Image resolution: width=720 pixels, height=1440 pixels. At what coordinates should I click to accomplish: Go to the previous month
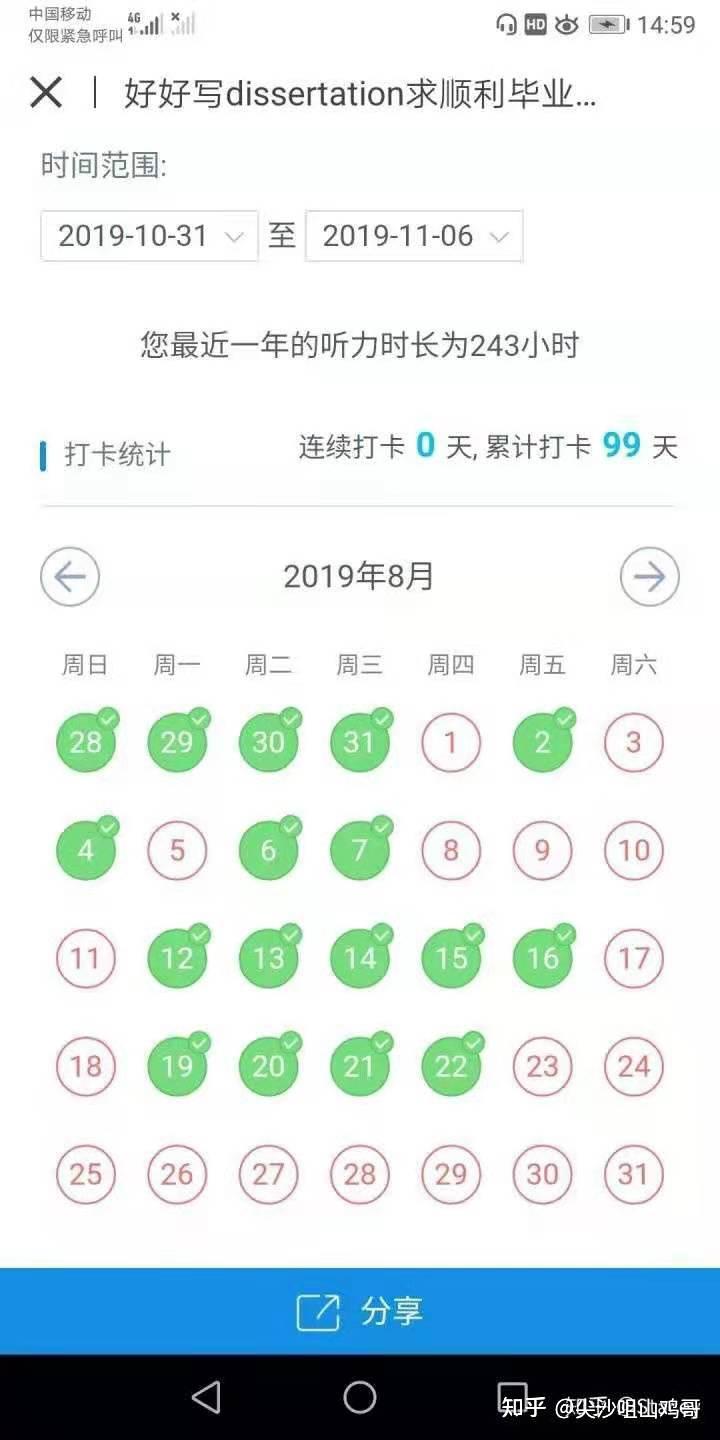click(x=70, y=577)
